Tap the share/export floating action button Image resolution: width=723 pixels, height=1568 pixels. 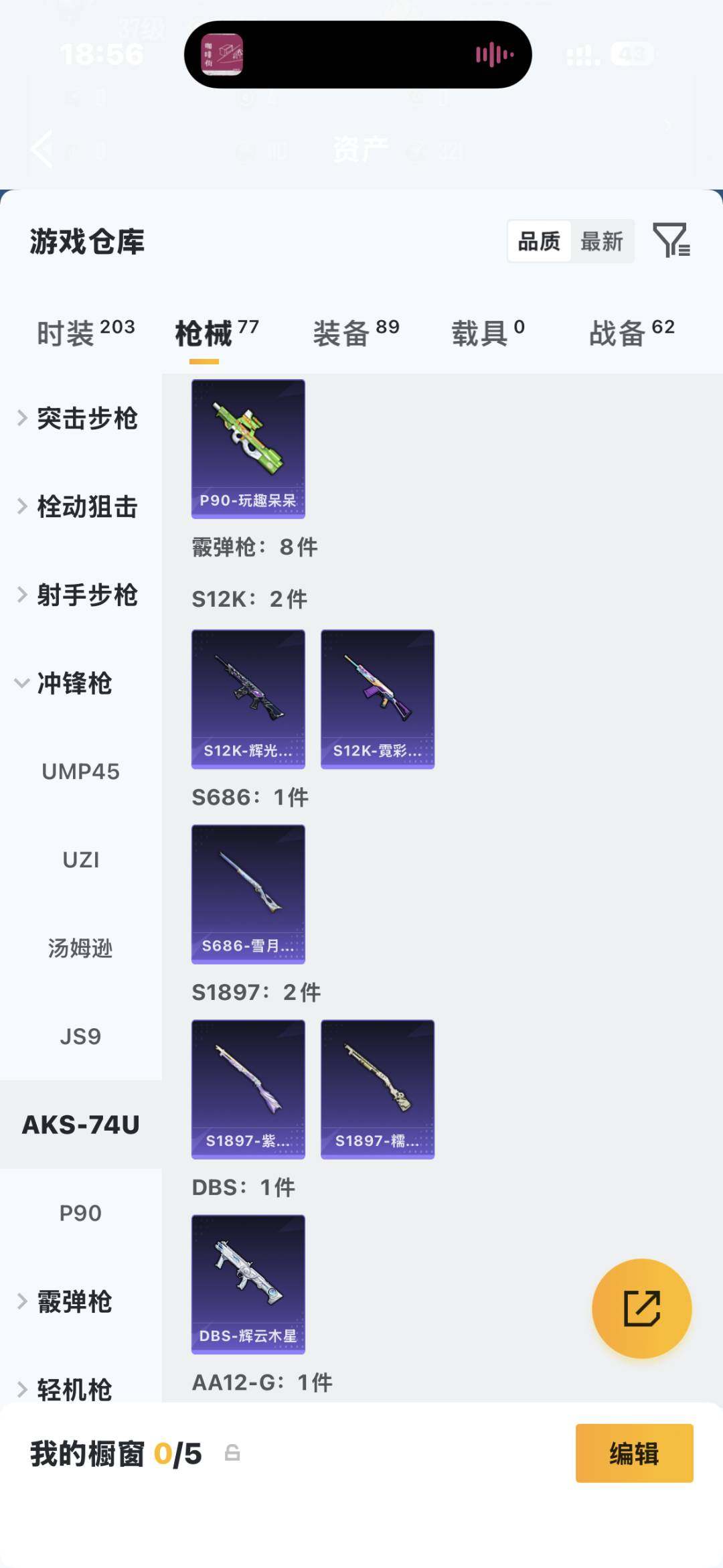point(641,1307)
